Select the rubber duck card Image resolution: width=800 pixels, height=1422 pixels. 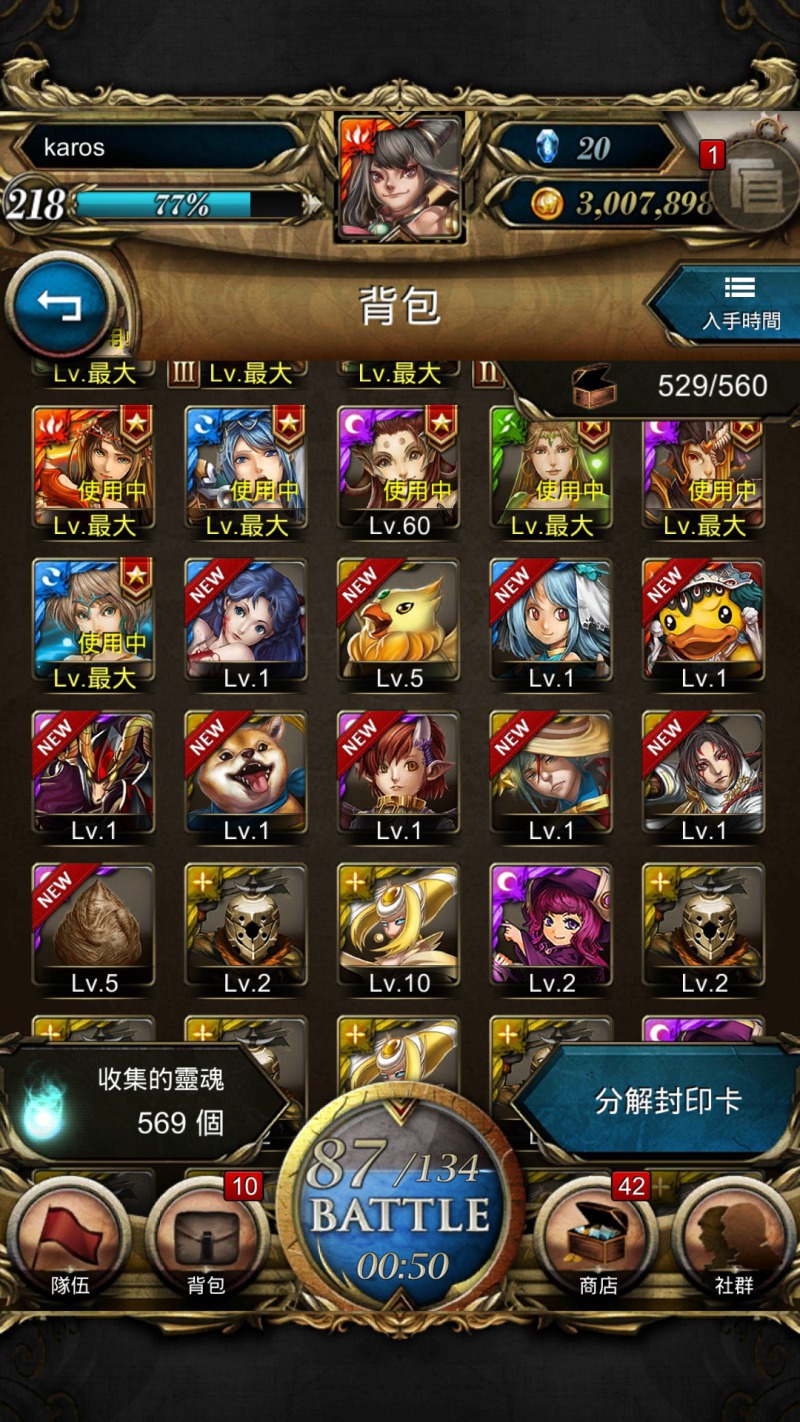(703, 624)
